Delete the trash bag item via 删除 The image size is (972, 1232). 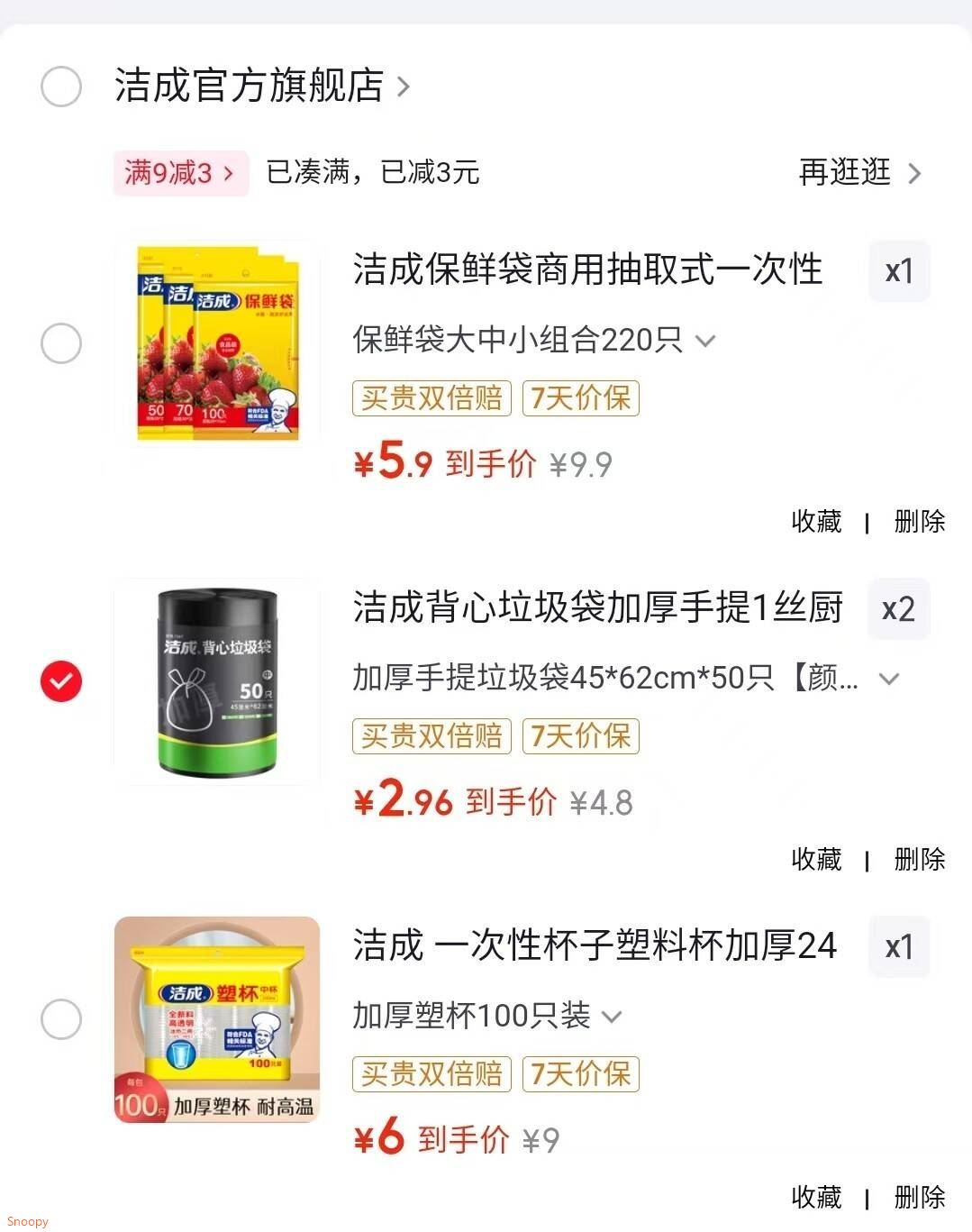point(918,859)
